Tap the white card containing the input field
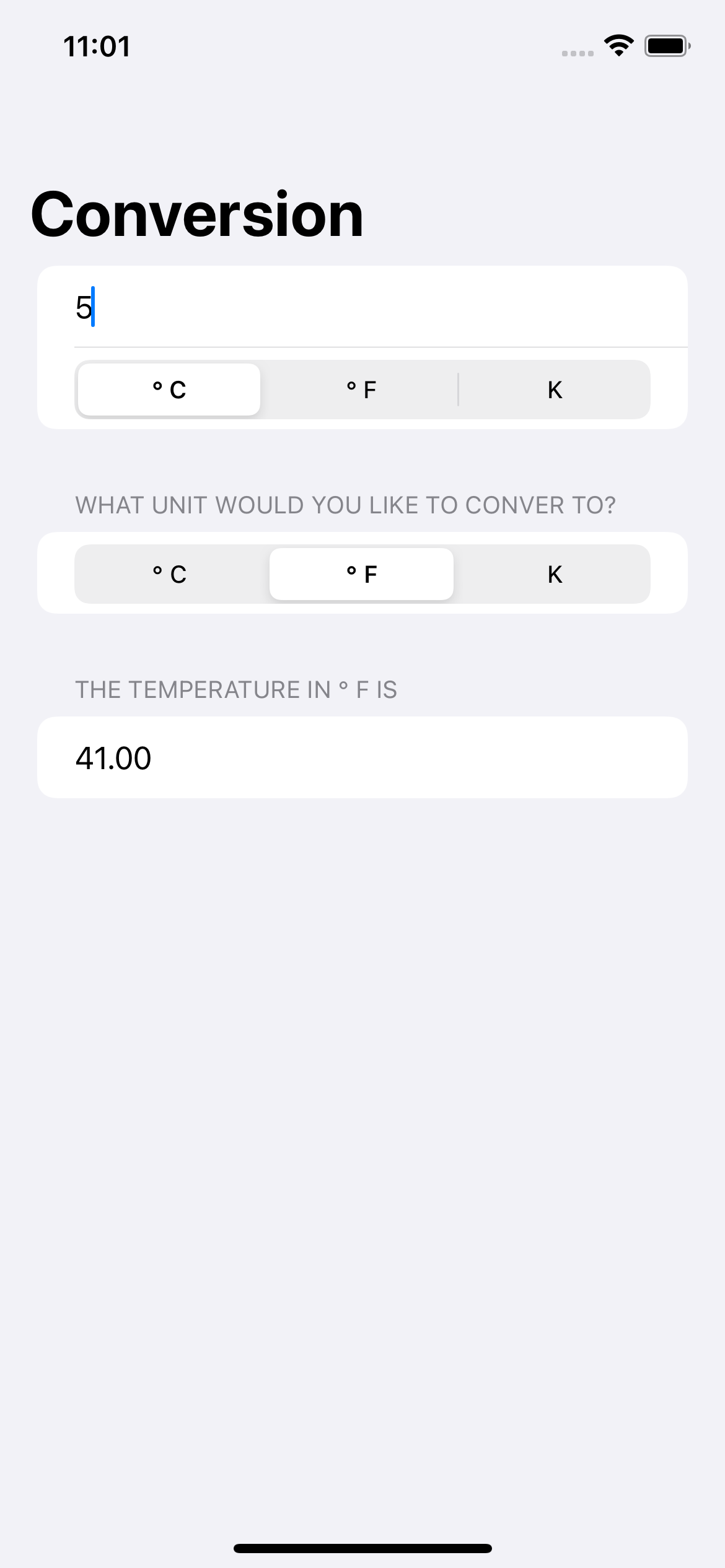 [362, 346]
